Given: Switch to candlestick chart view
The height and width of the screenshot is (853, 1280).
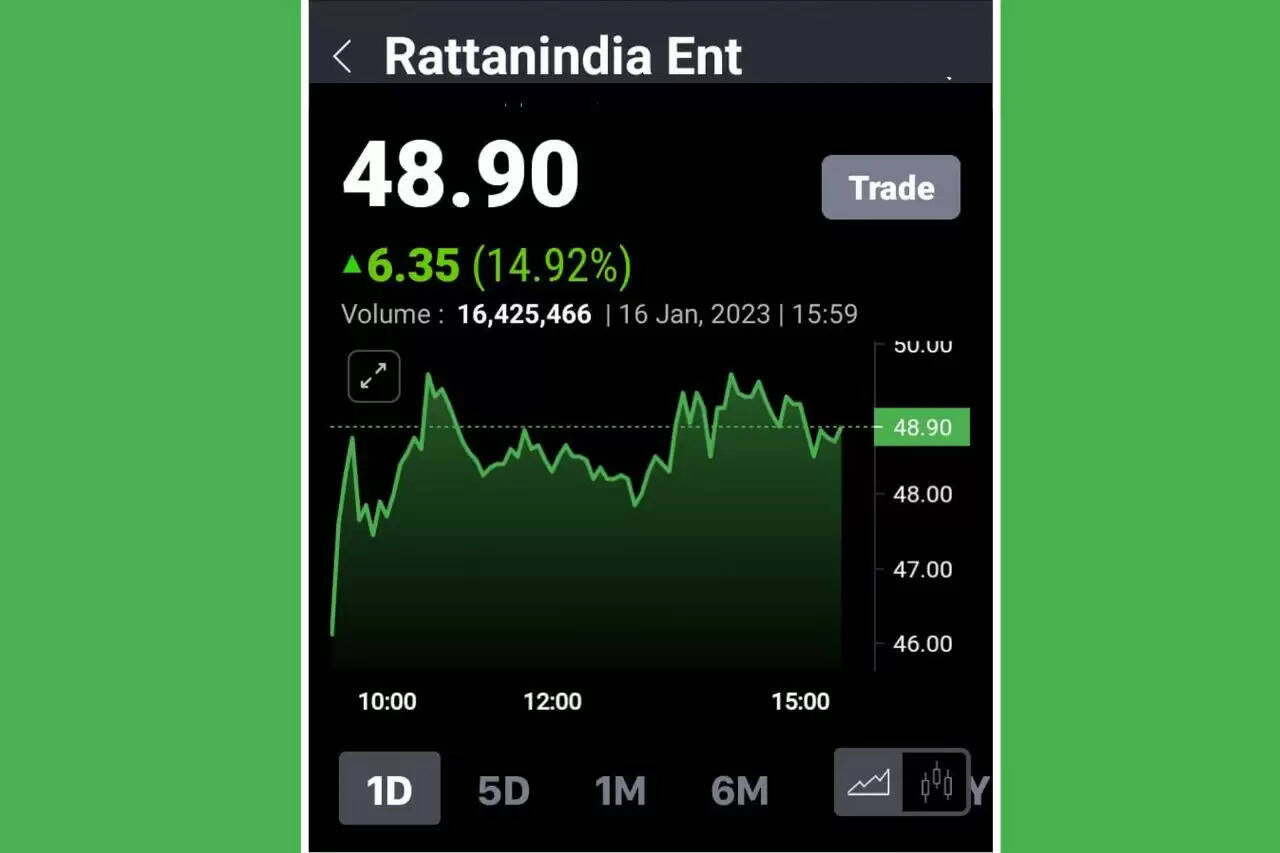Looking at the screenshot, I should point(936,783).
